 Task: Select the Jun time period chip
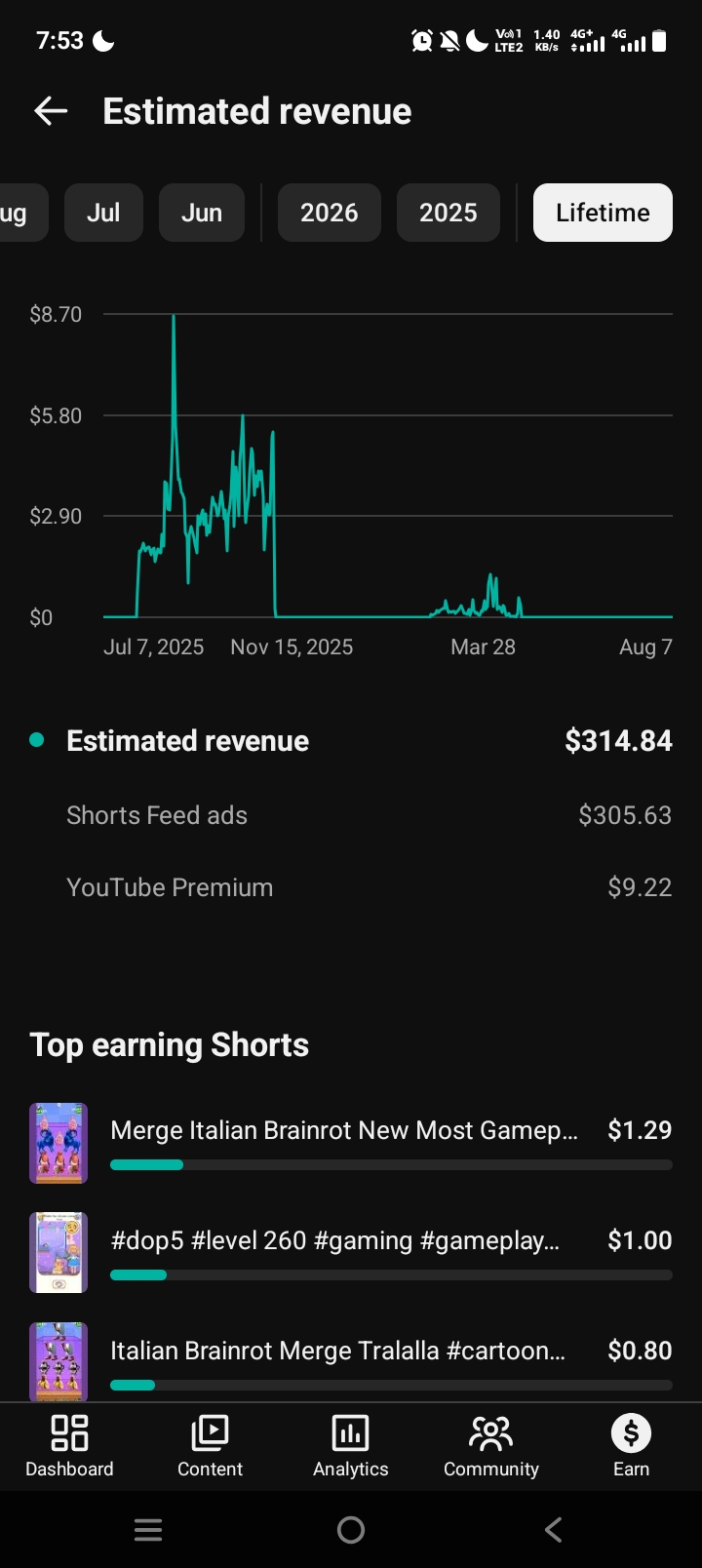pyautogui.click(x=202, y=213)
